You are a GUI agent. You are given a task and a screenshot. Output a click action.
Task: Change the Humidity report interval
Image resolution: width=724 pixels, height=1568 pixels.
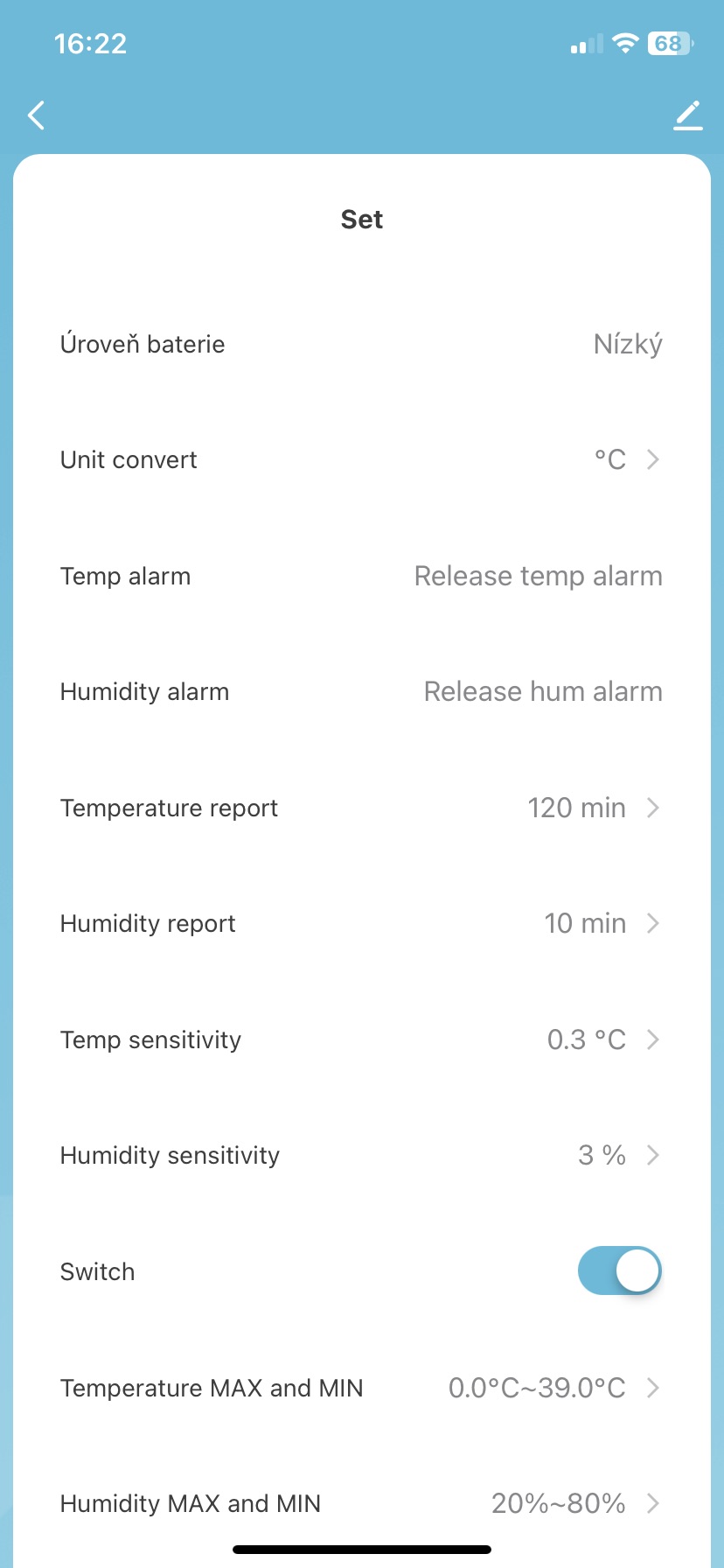click(x=361, y=923)
